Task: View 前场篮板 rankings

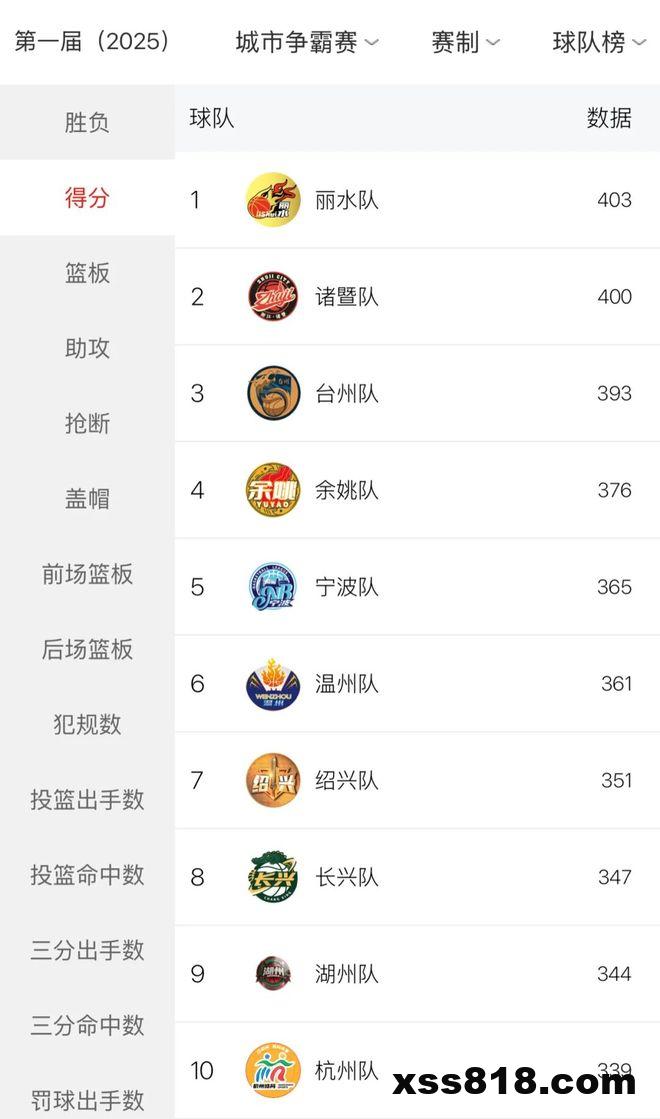Action: point(87,574)
